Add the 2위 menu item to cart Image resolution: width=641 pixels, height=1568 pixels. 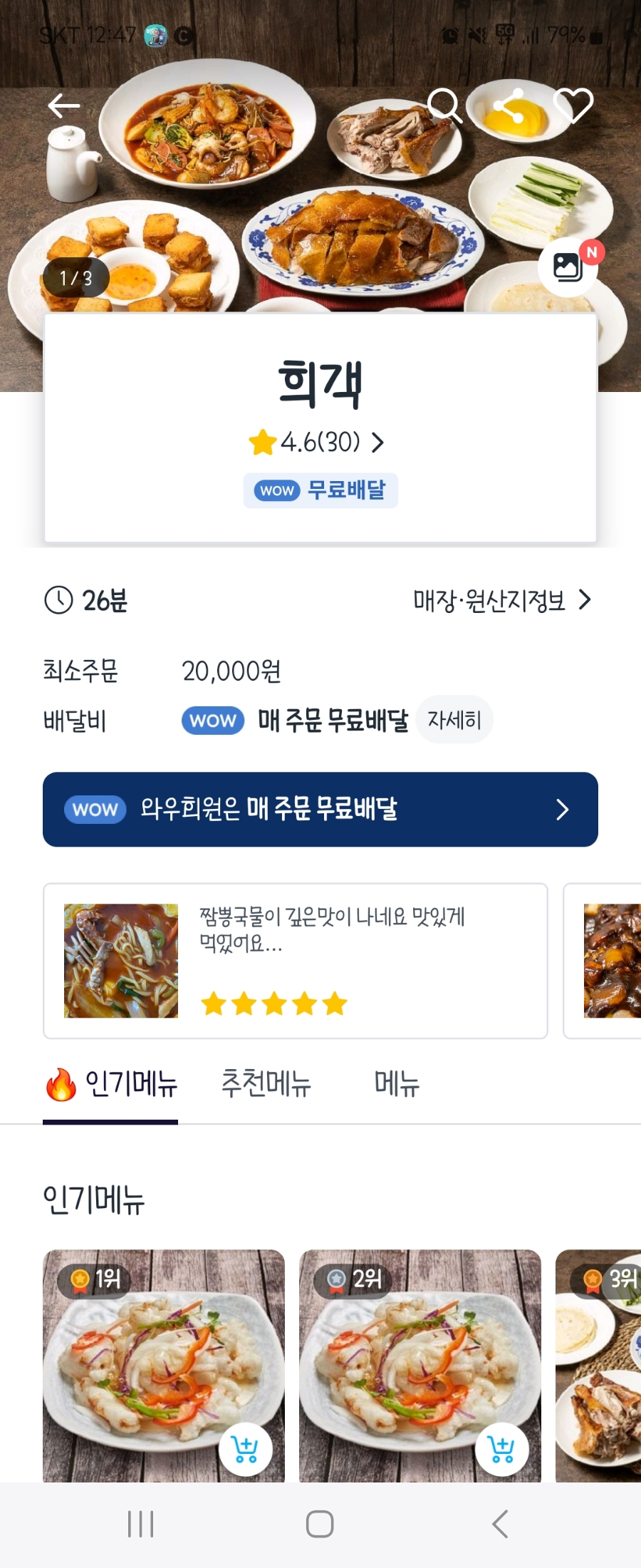coord(501,1449)
